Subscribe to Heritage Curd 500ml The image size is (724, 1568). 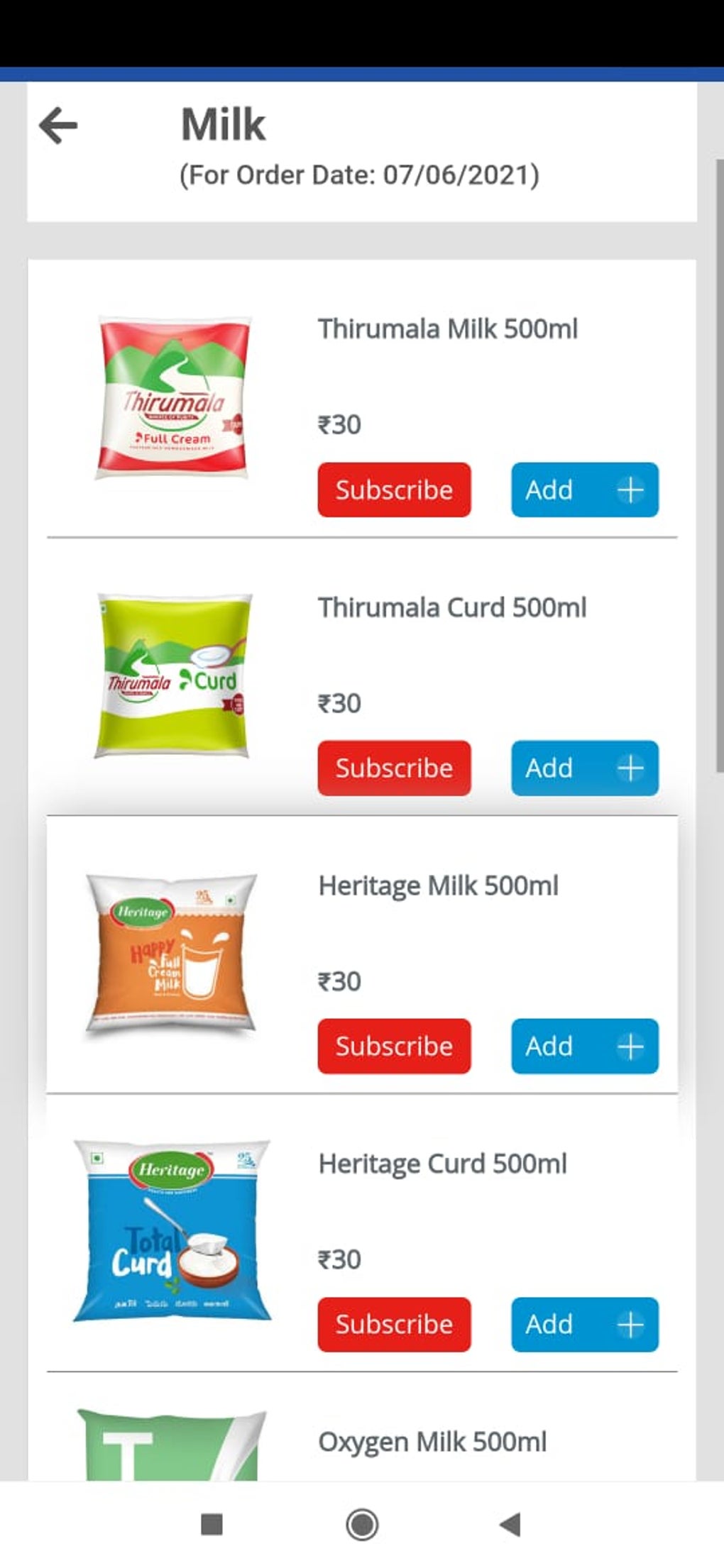click(394, 1324)
